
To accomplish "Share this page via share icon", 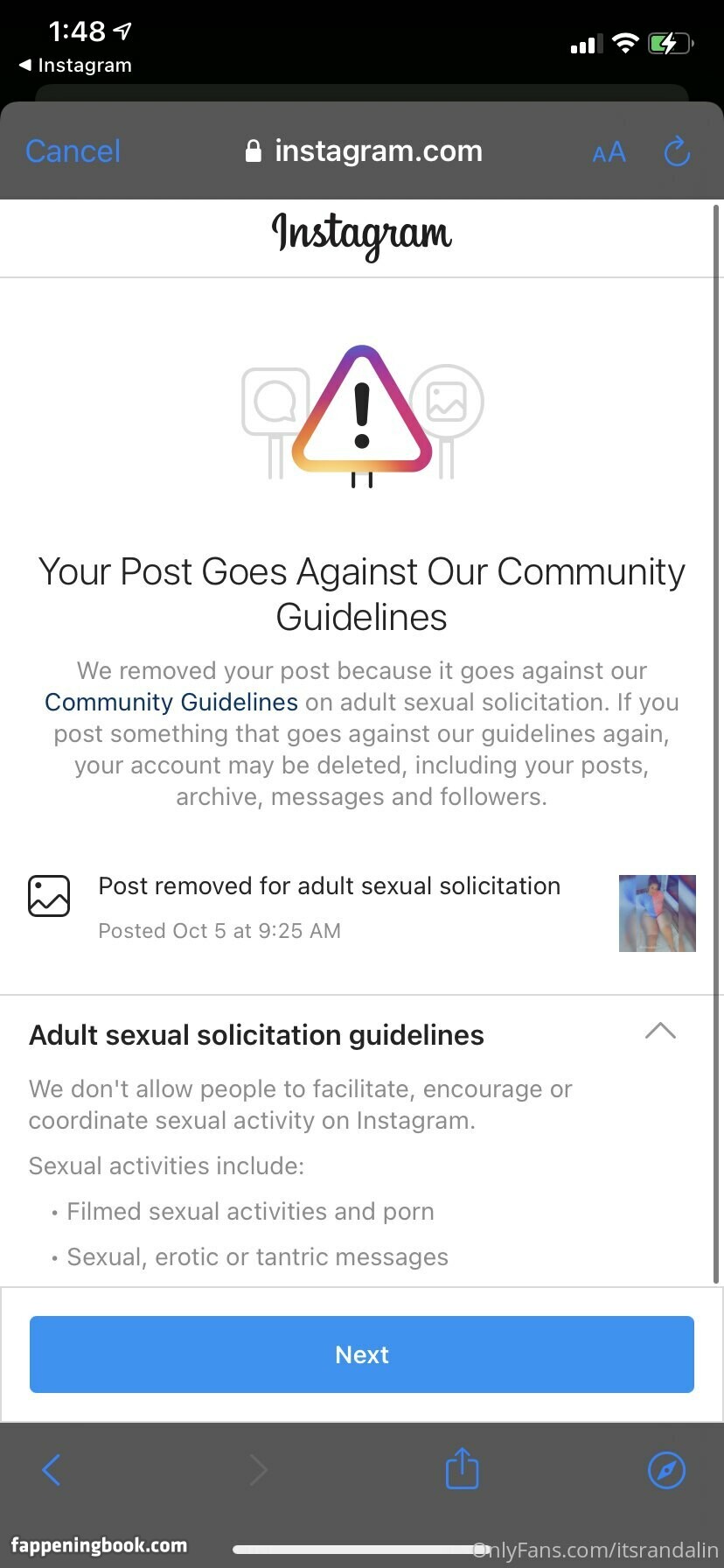I will point(462,1468).
